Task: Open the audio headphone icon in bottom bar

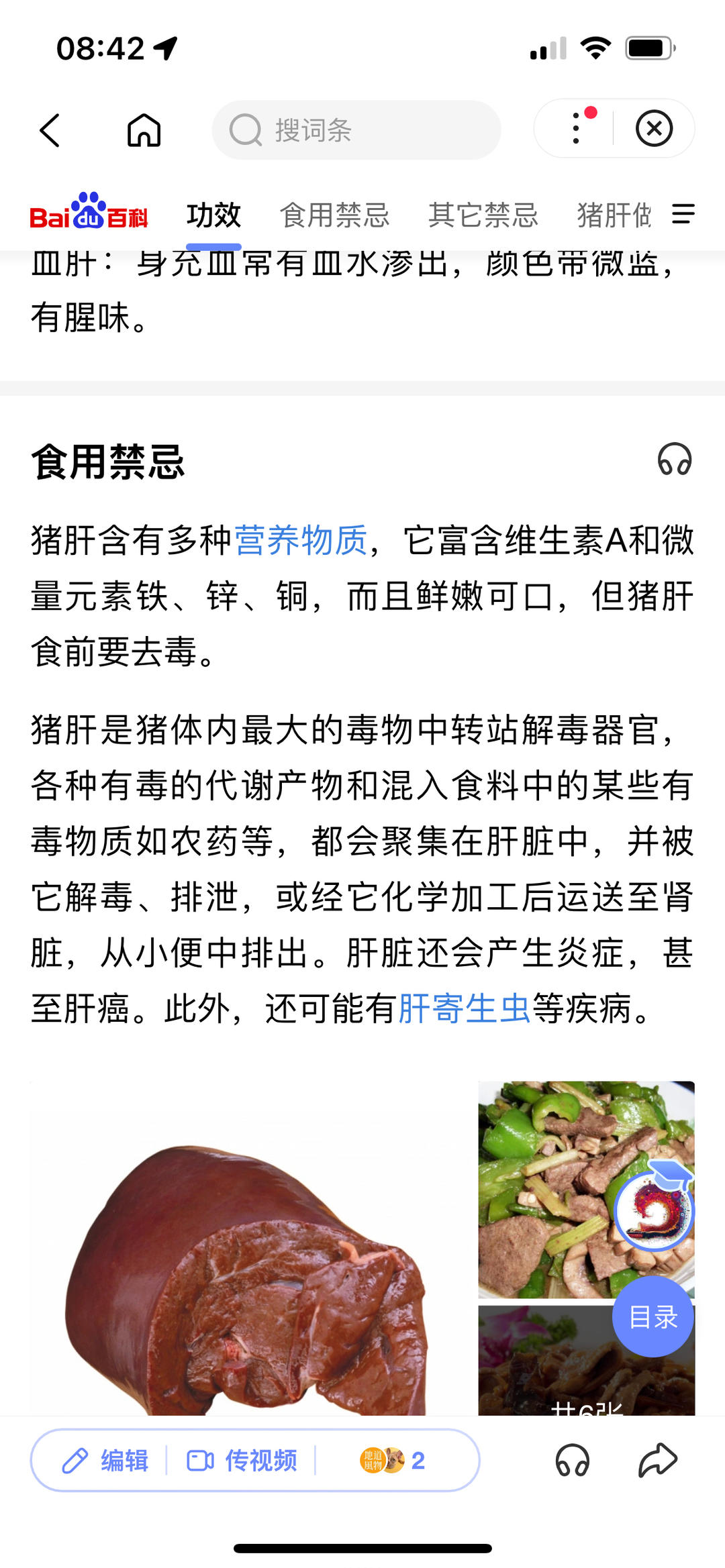Action: pyautogui.click(x=572, y=1460)
